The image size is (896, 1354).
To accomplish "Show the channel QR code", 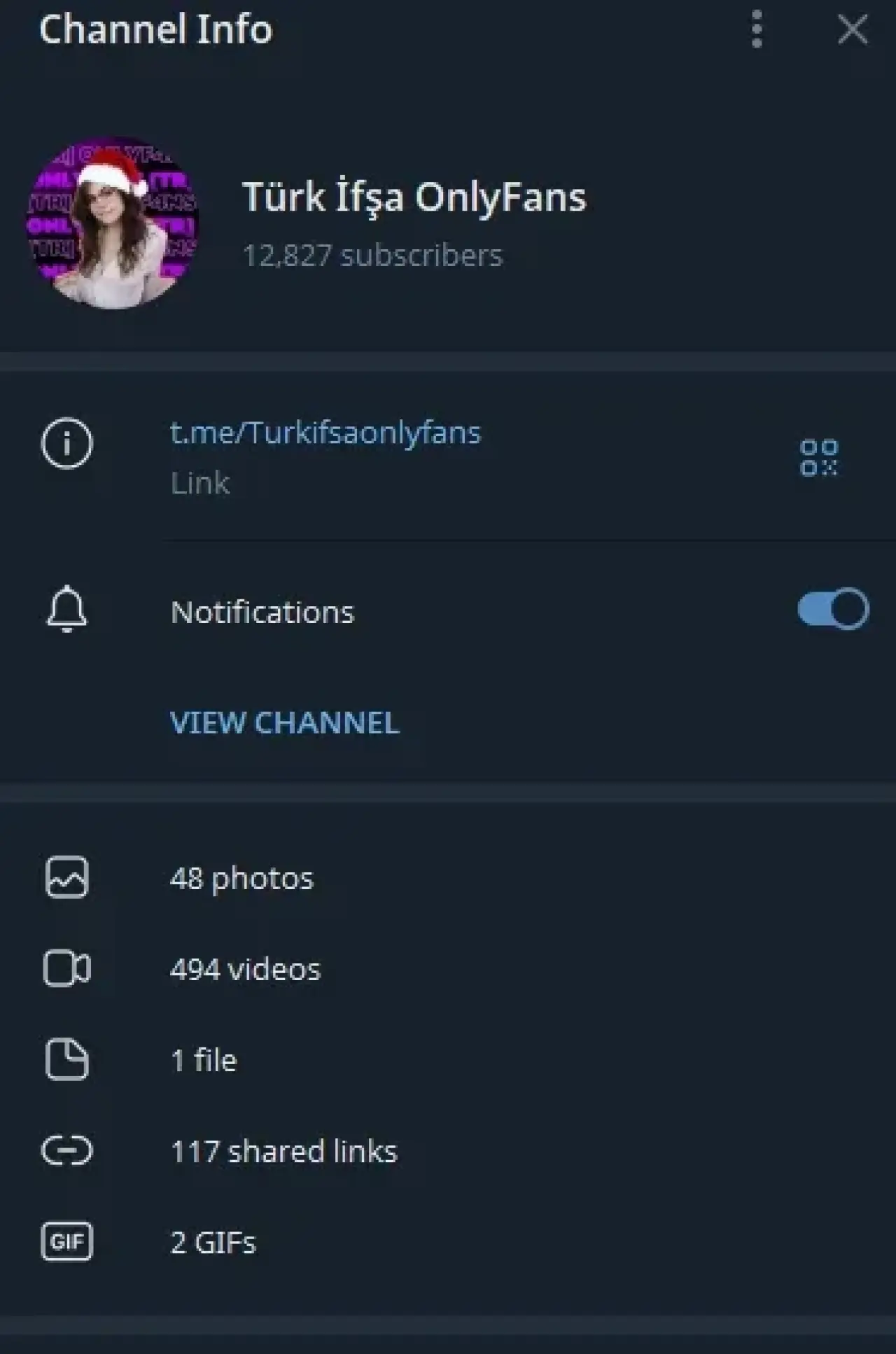I will [x=818, y=458].
